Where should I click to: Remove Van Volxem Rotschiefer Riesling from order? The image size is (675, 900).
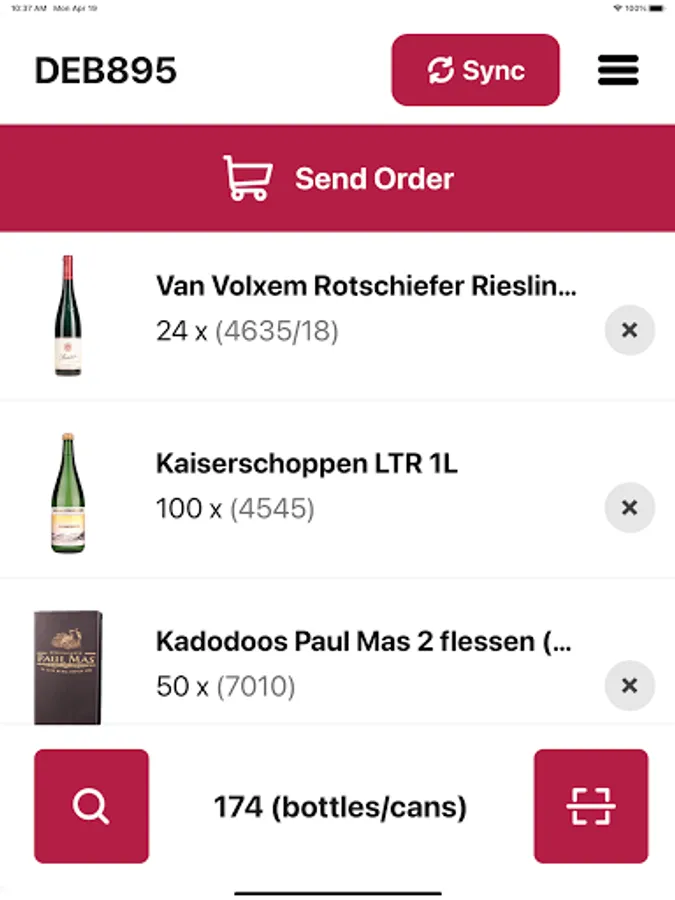point(629,330)
